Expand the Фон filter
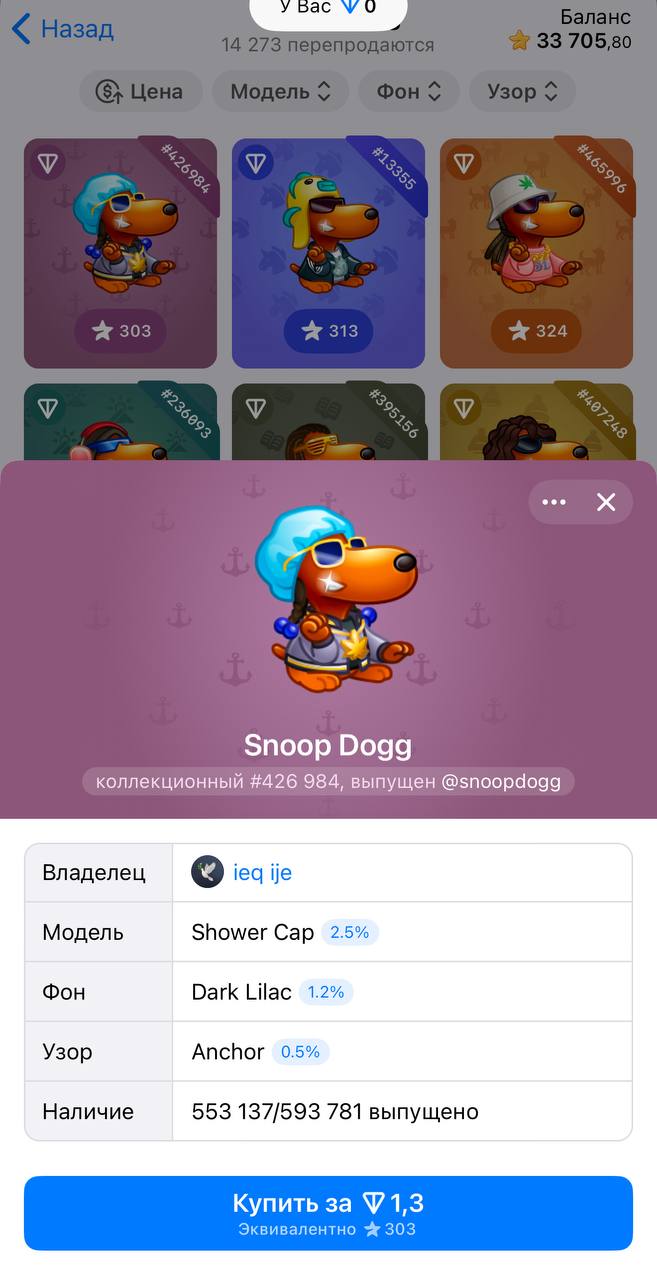 pyautogui.click(x=409, y=92)
